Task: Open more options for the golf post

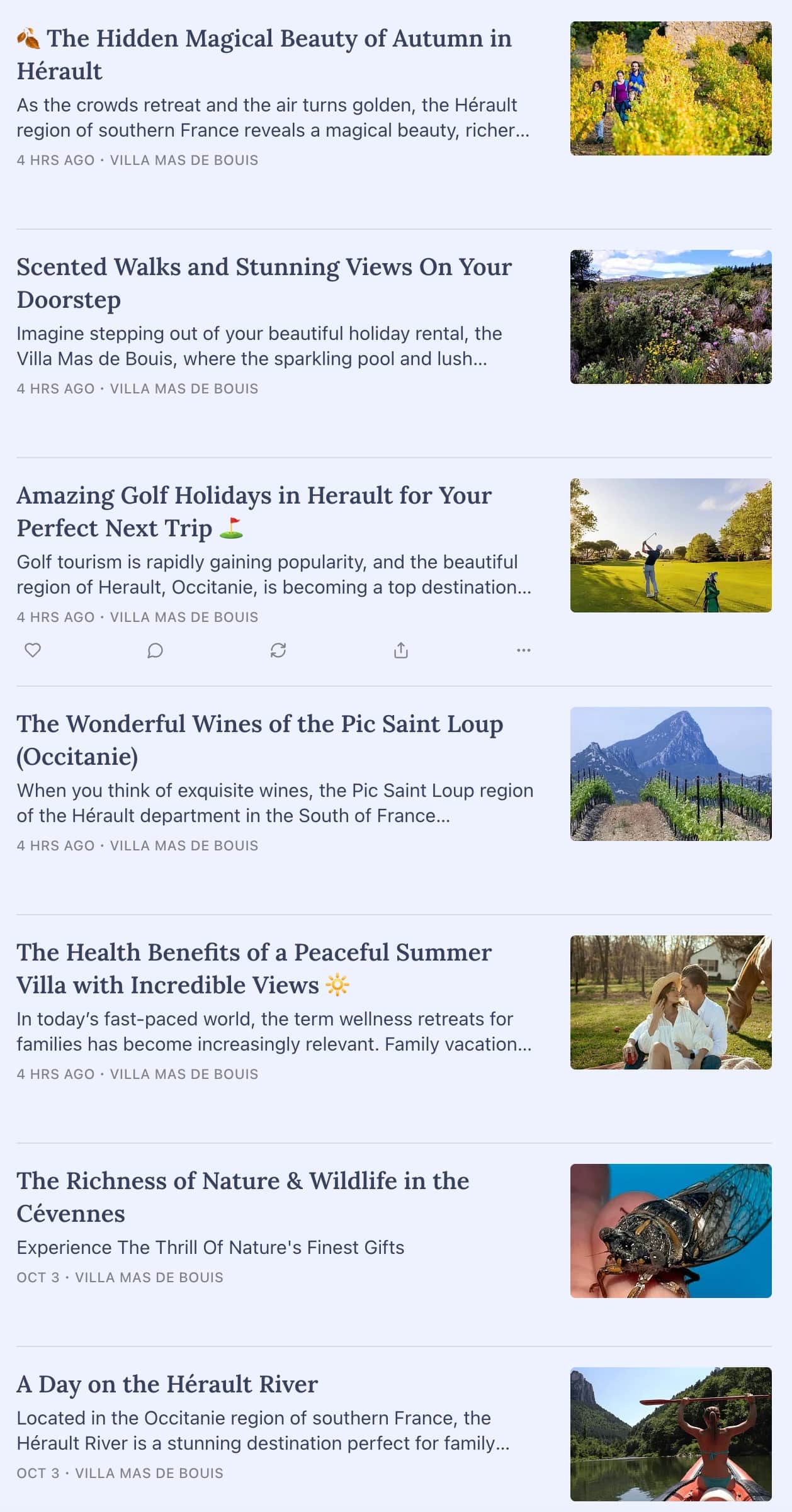Action: pyautogui.click(x=524, y=650)
